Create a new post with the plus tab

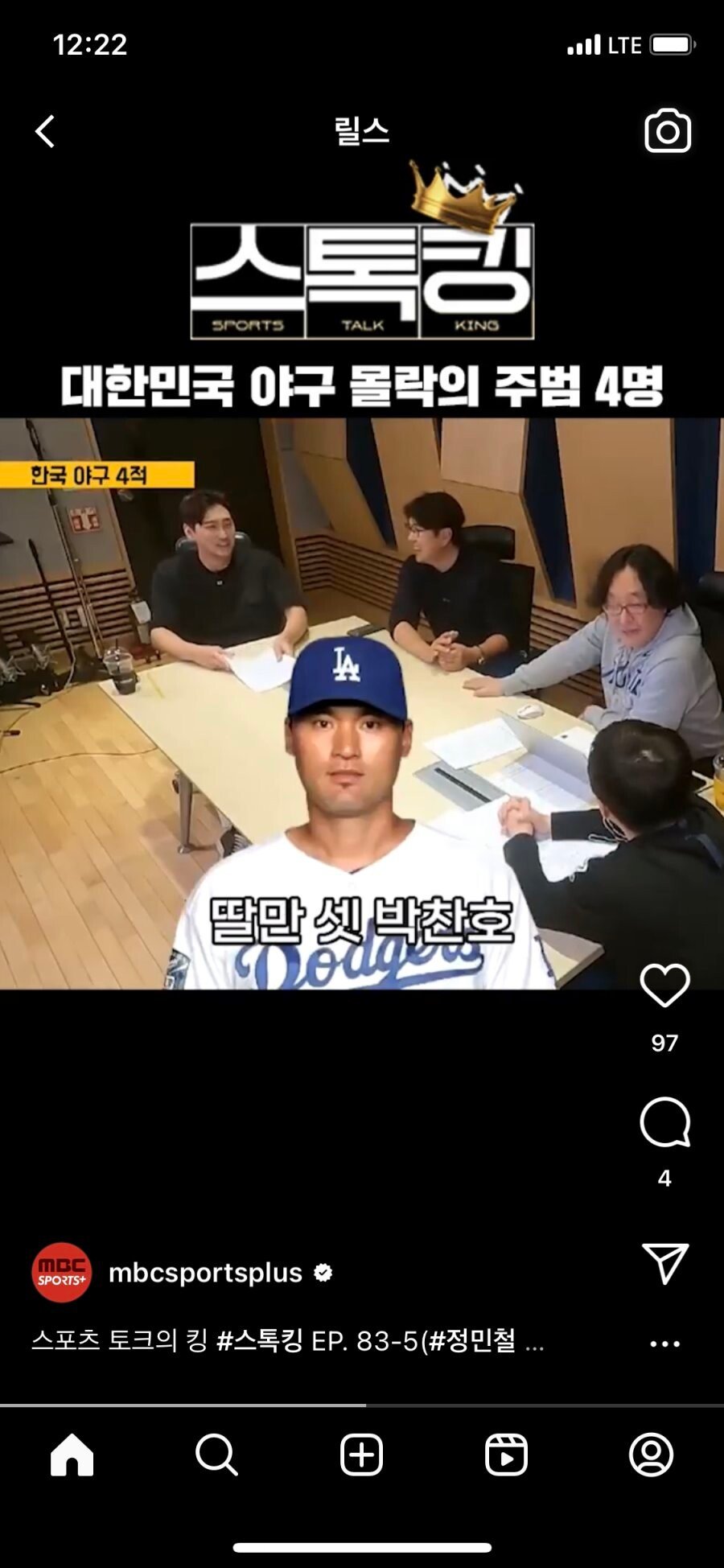[x=361, y=1455]
